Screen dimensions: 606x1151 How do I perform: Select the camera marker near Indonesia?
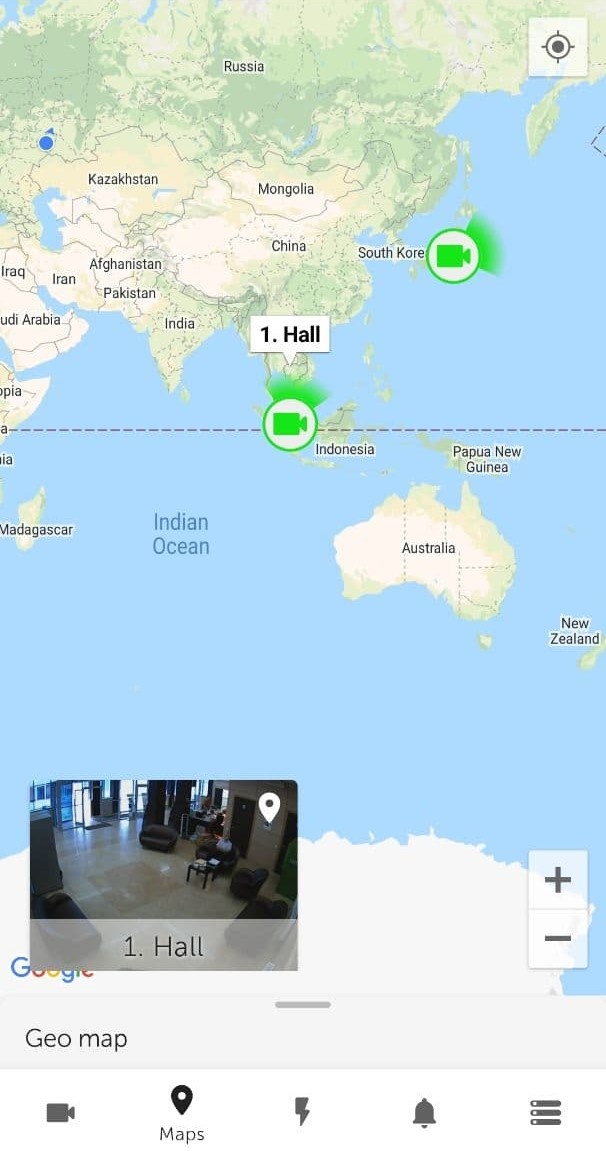pos(290,424)
